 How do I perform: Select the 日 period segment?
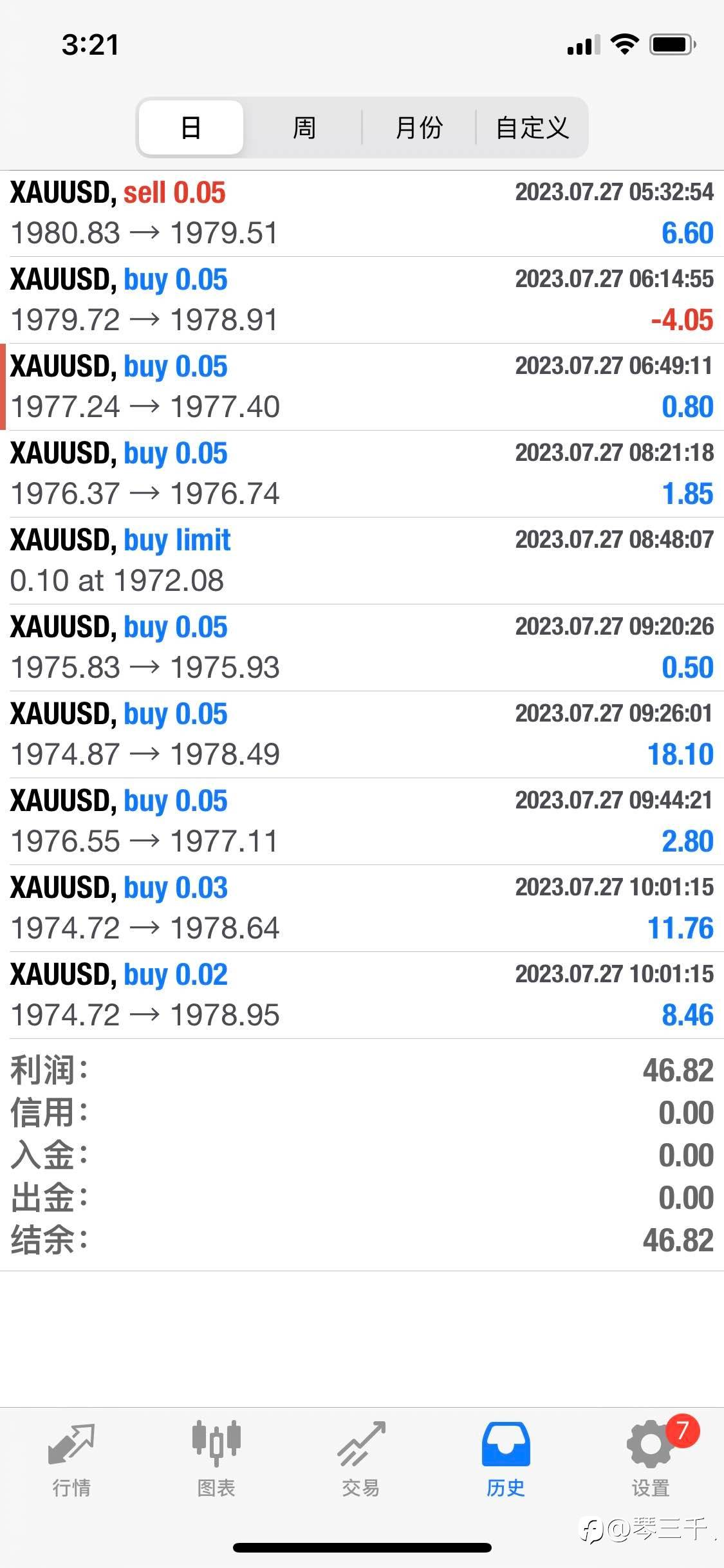click(x=191, y=127)
